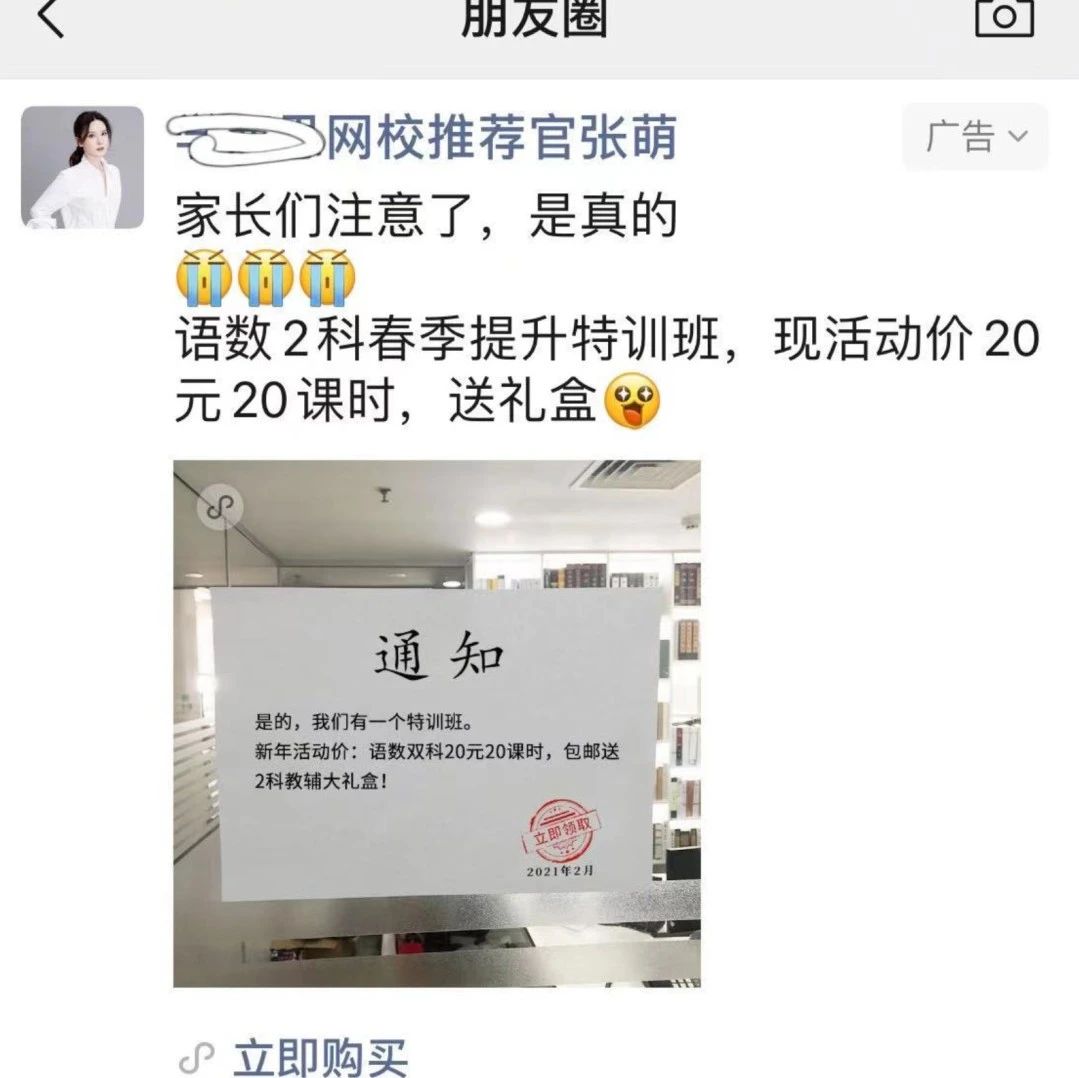1079x1078 pixels.
Task: Tap the 立即购买 link
Action: (x=319, y=1056)
